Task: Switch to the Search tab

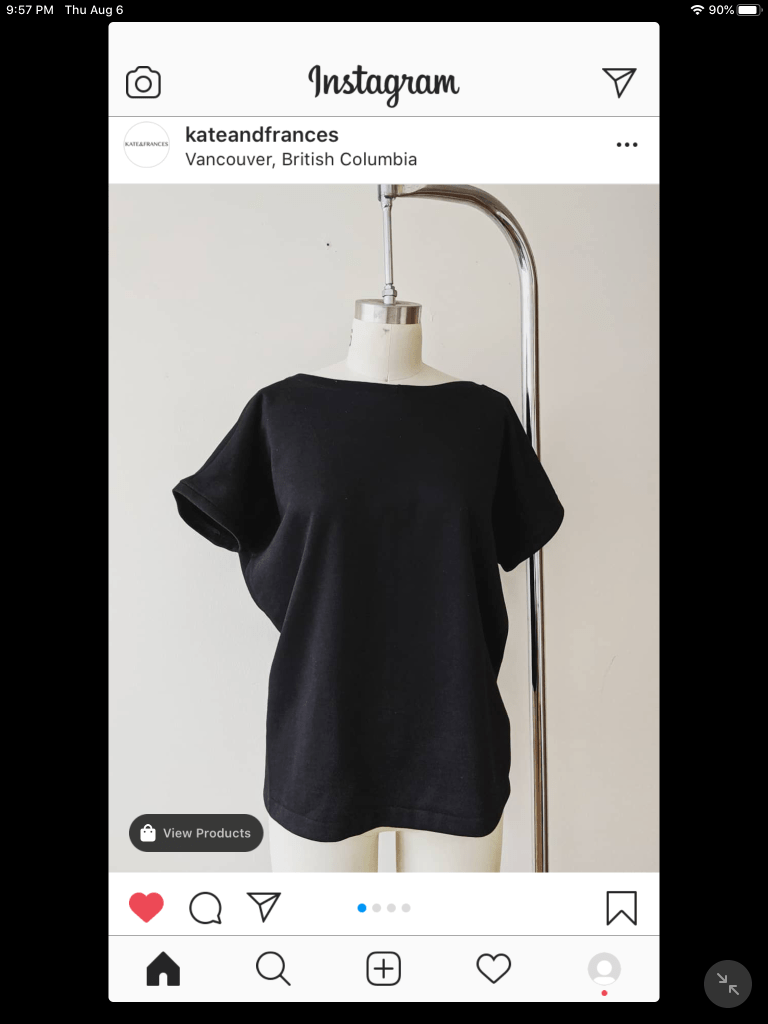Action: [273, 968]
